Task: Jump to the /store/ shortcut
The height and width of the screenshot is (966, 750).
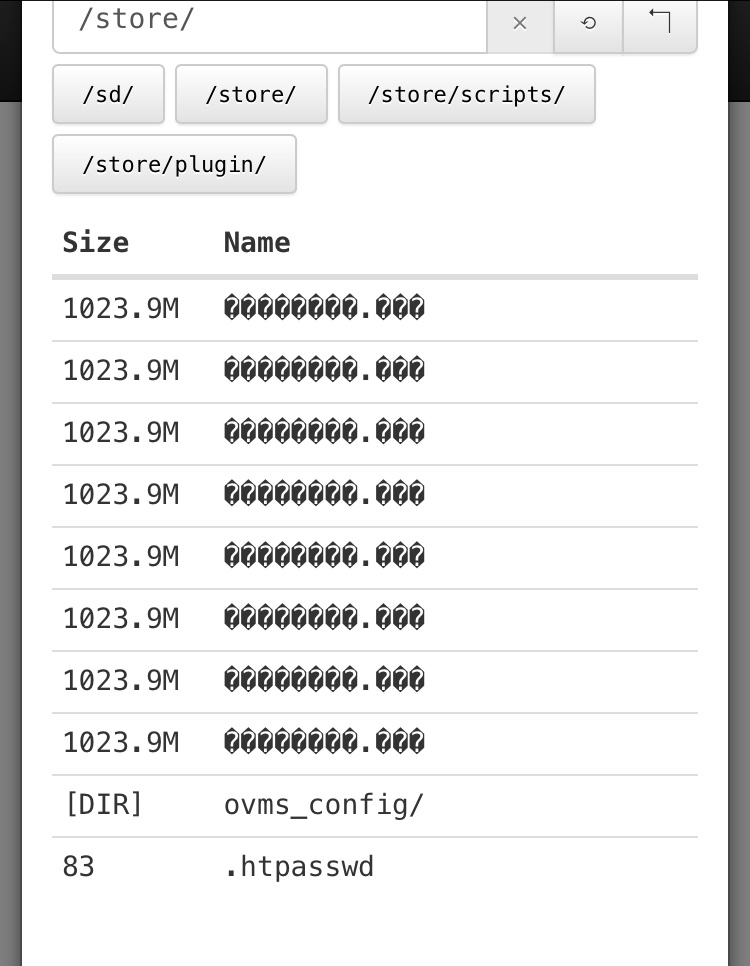Action: 251,94
